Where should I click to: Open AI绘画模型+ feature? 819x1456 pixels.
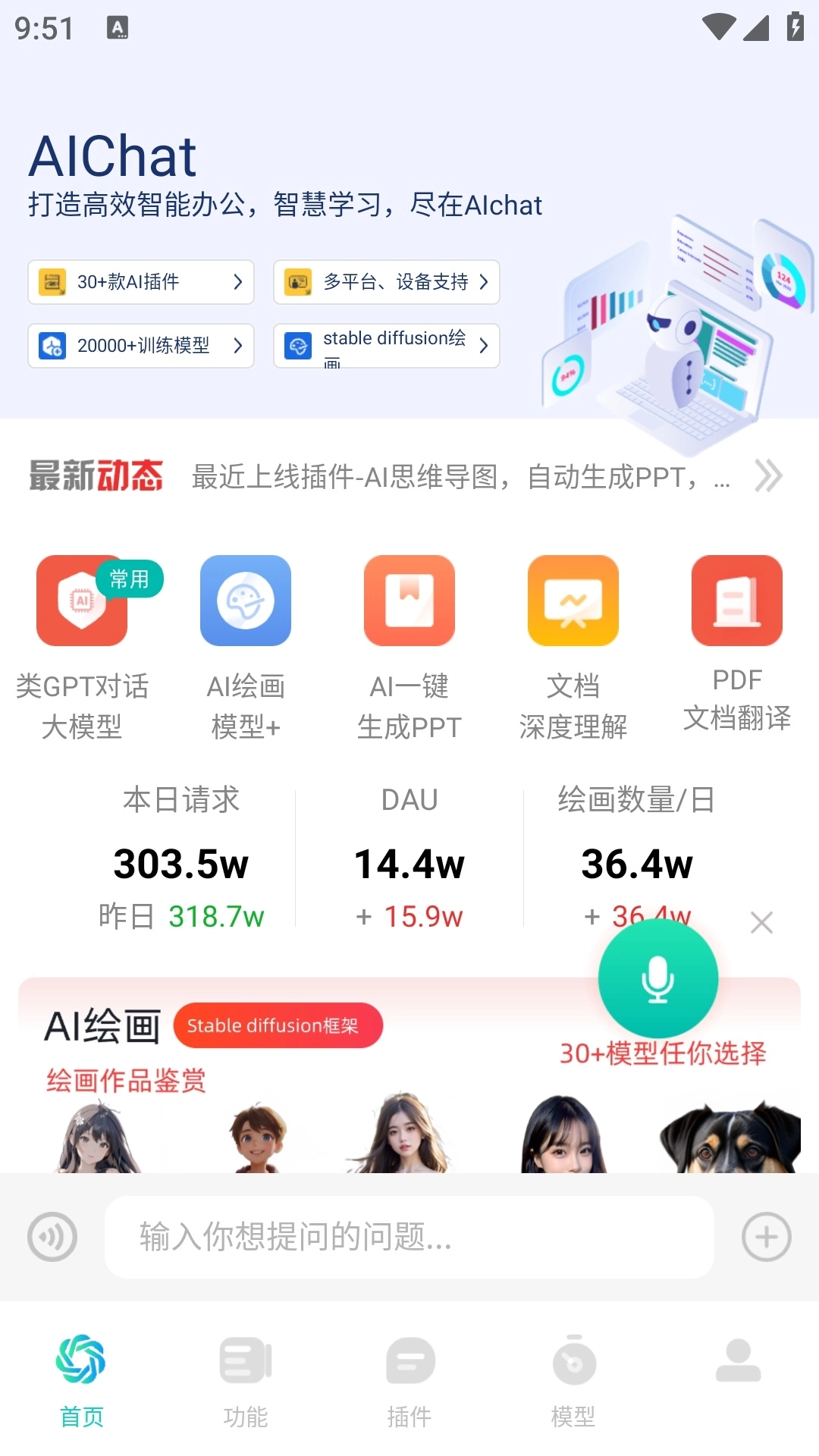tap(246, 601)
